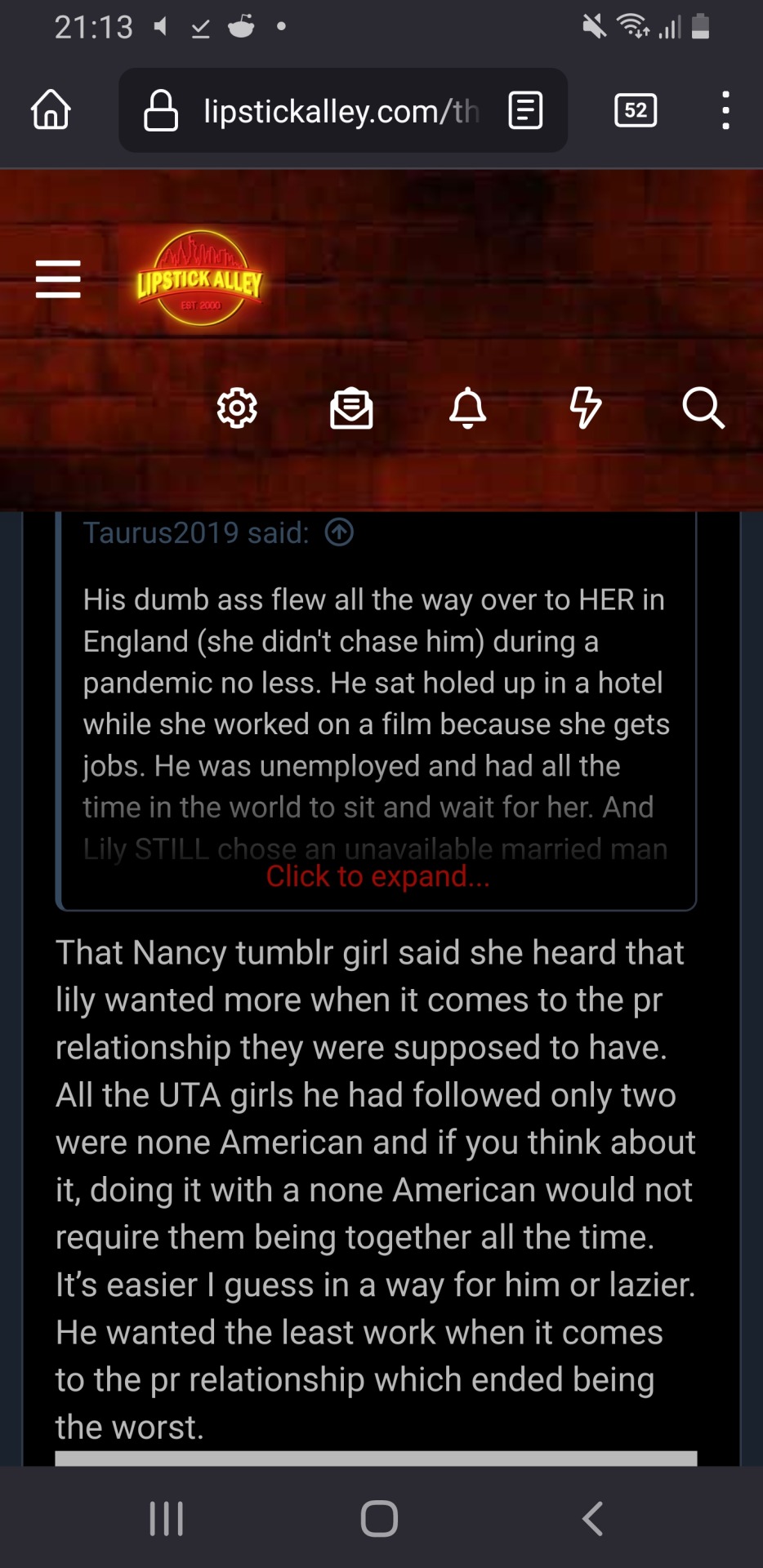Expand the quoted post with Click to expand

point(377,876)
